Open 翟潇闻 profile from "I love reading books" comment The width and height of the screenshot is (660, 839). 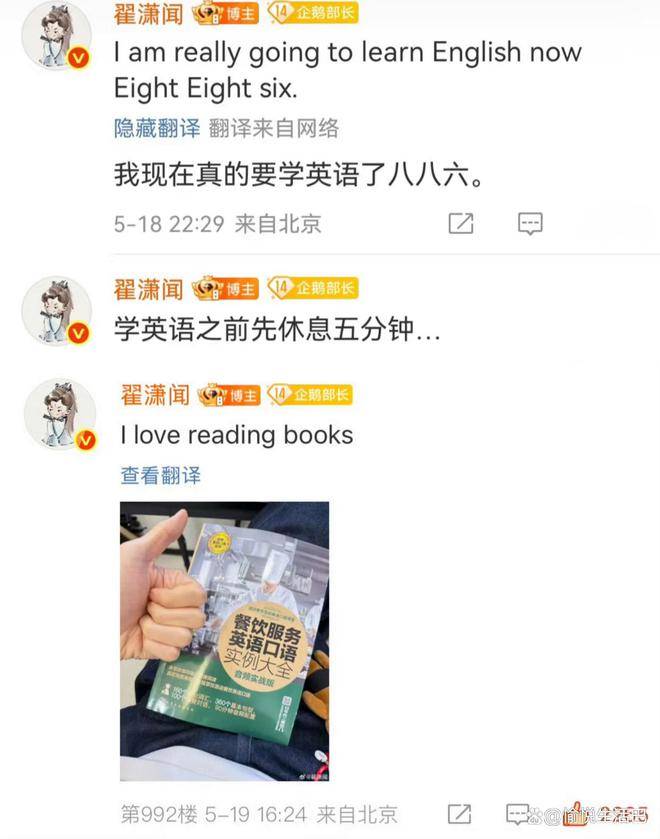tap(155, 395)
